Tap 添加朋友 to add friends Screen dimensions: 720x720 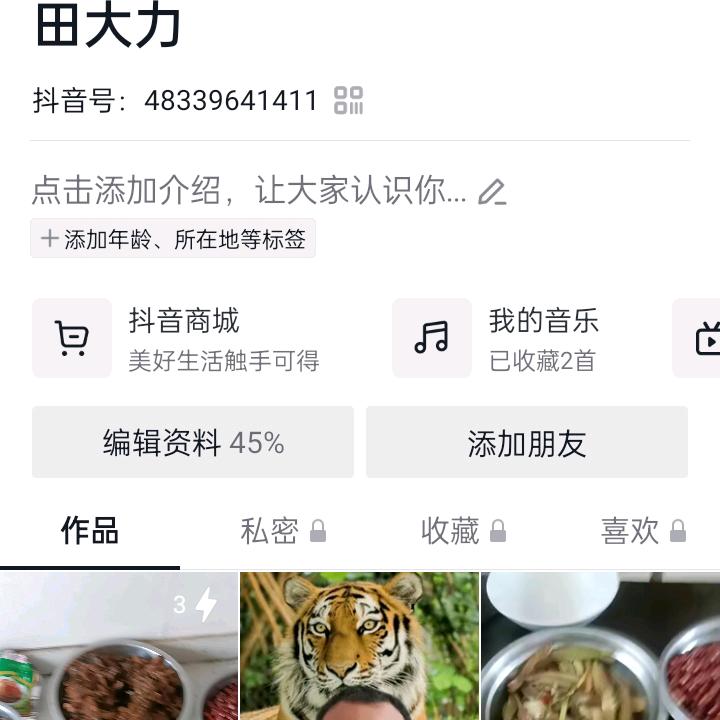(527, 442)
